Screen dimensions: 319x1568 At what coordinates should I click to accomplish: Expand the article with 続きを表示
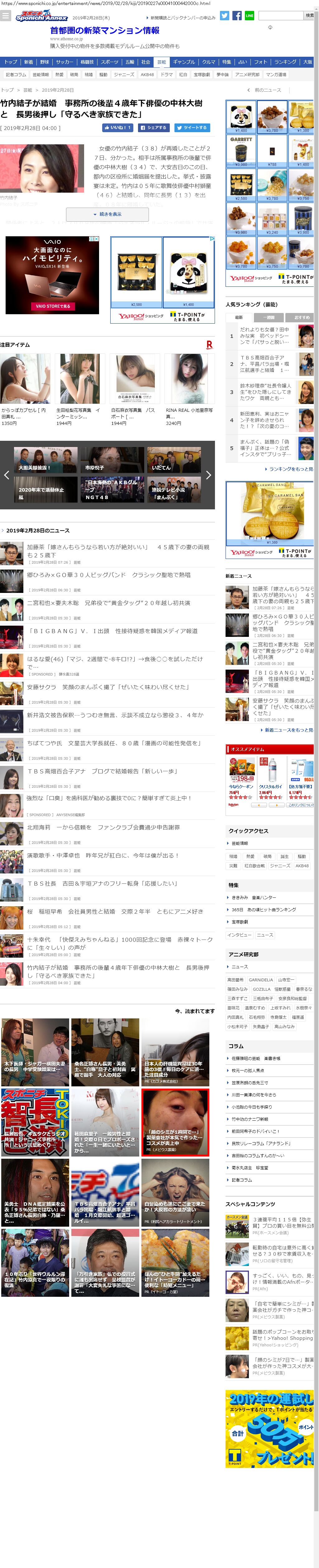[x=107, y=214]
